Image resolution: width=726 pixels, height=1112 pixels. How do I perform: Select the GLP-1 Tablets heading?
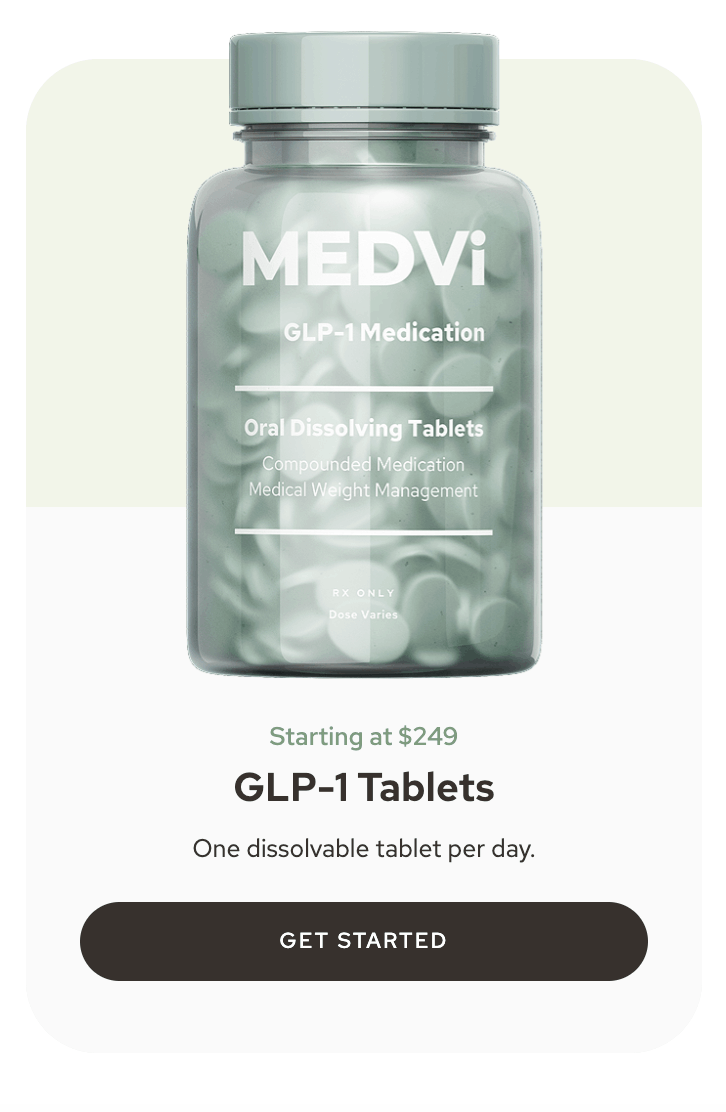point(362,787)
